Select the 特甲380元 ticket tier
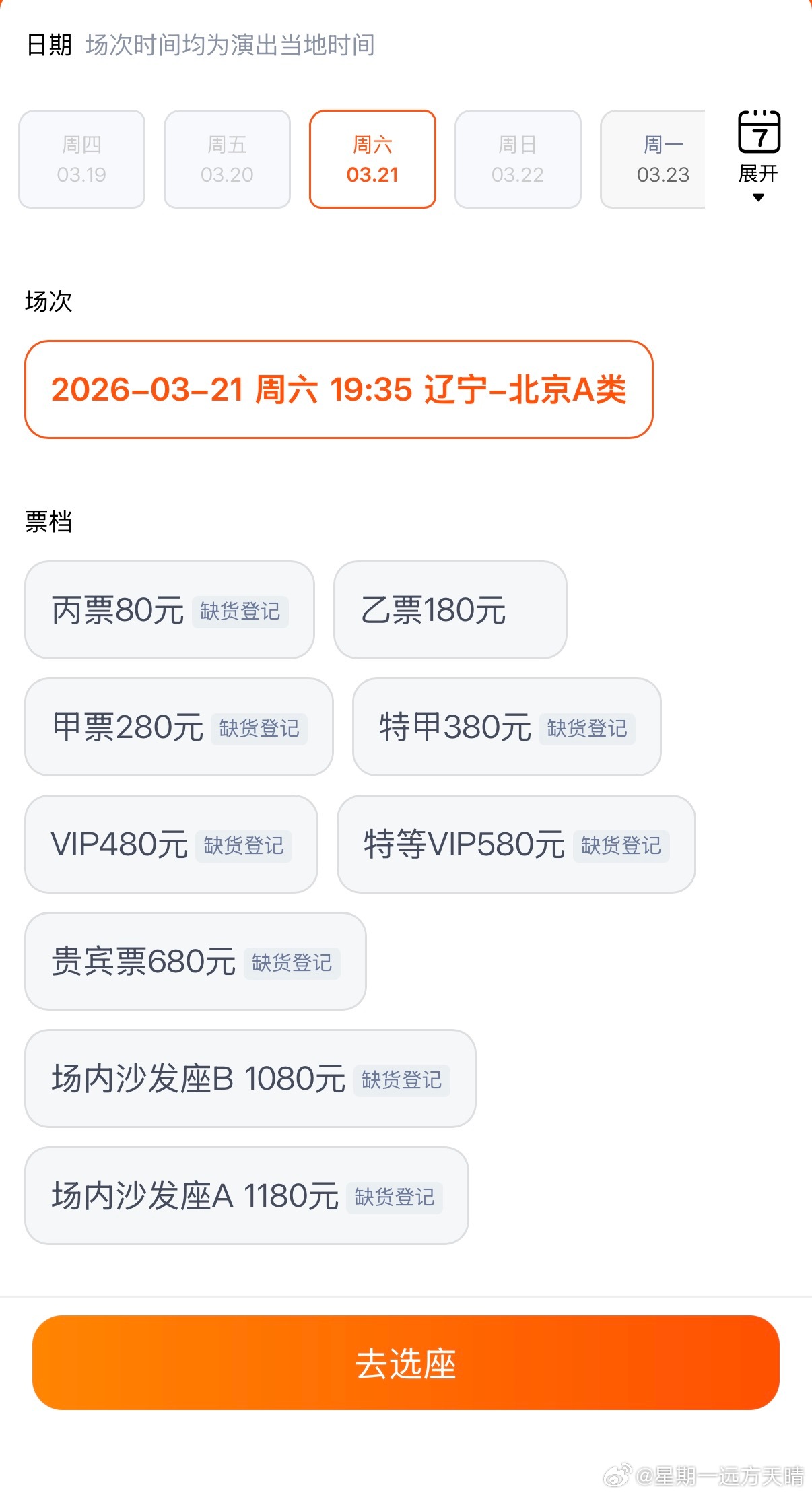 click(x=454, y=727)
